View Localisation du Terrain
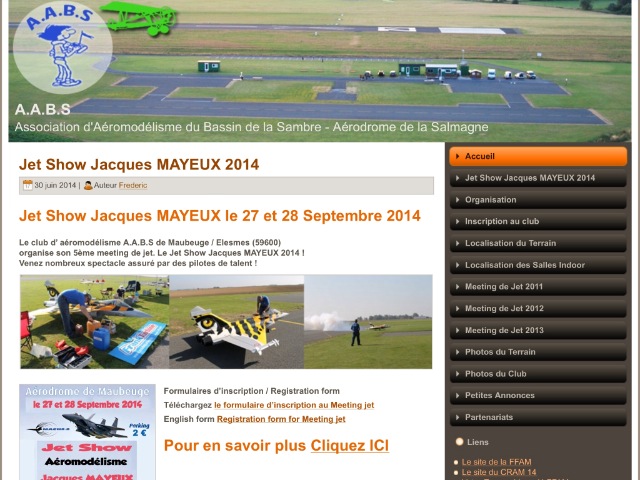This screenshot has height=480, width=640. [510, 243]
